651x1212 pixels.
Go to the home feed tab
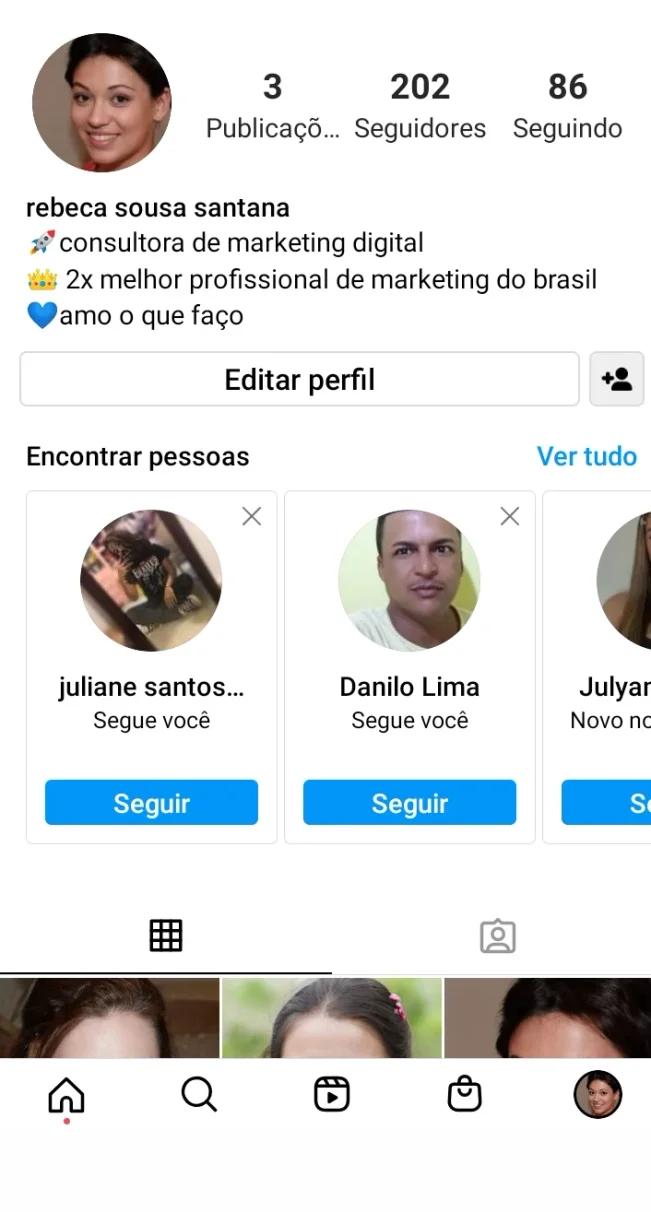point(67,1096)
